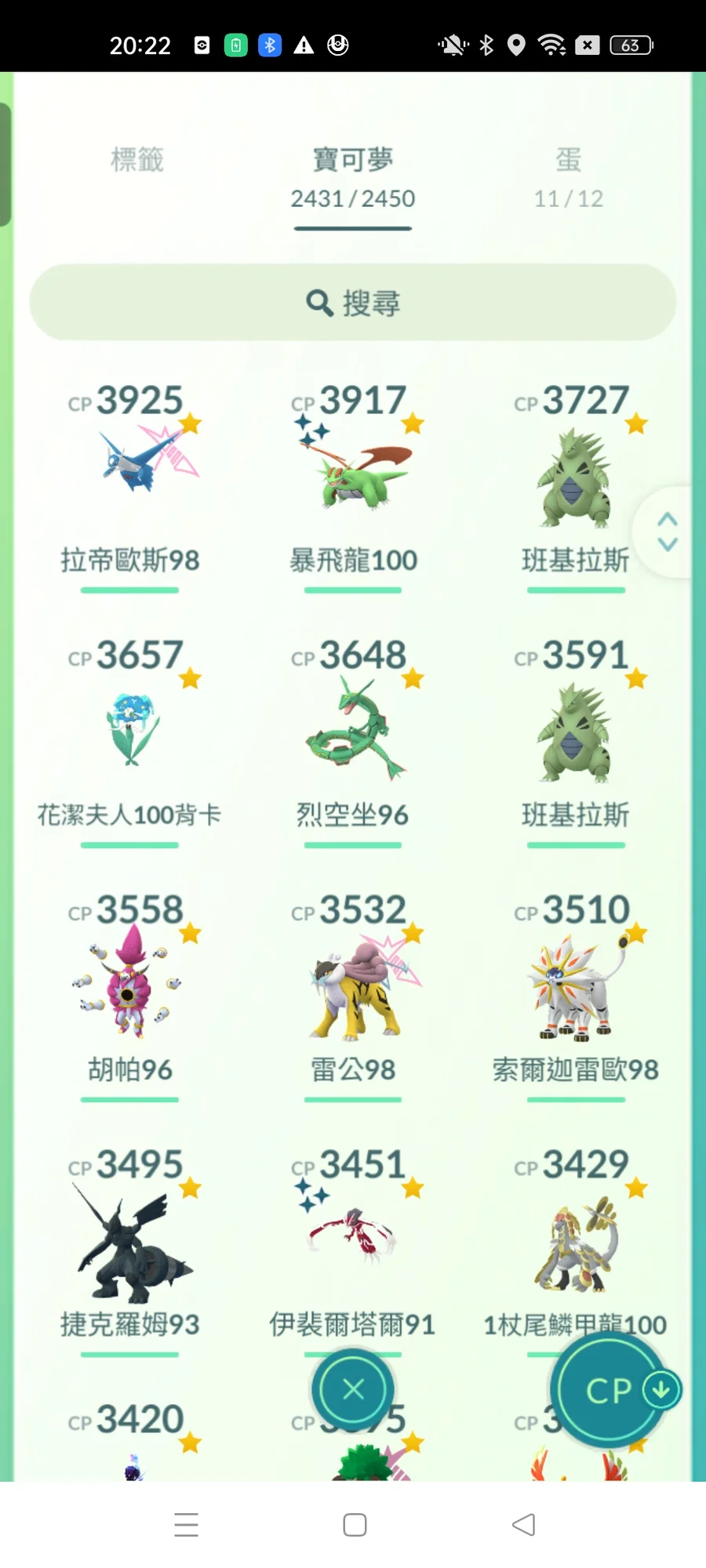Open 班基拉斯 with CP 3727

click(x=574, y=478)
